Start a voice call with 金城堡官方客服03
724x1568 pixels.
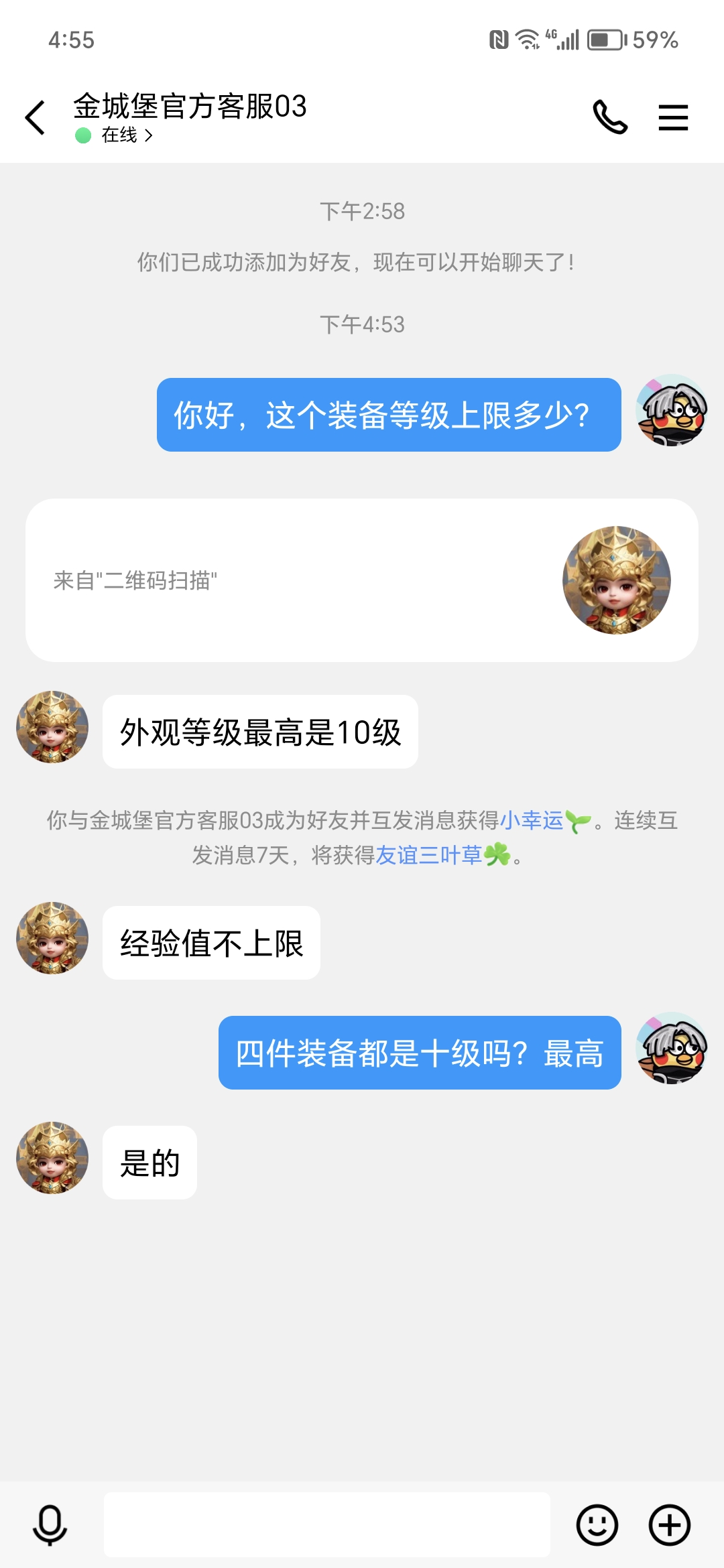610,117
